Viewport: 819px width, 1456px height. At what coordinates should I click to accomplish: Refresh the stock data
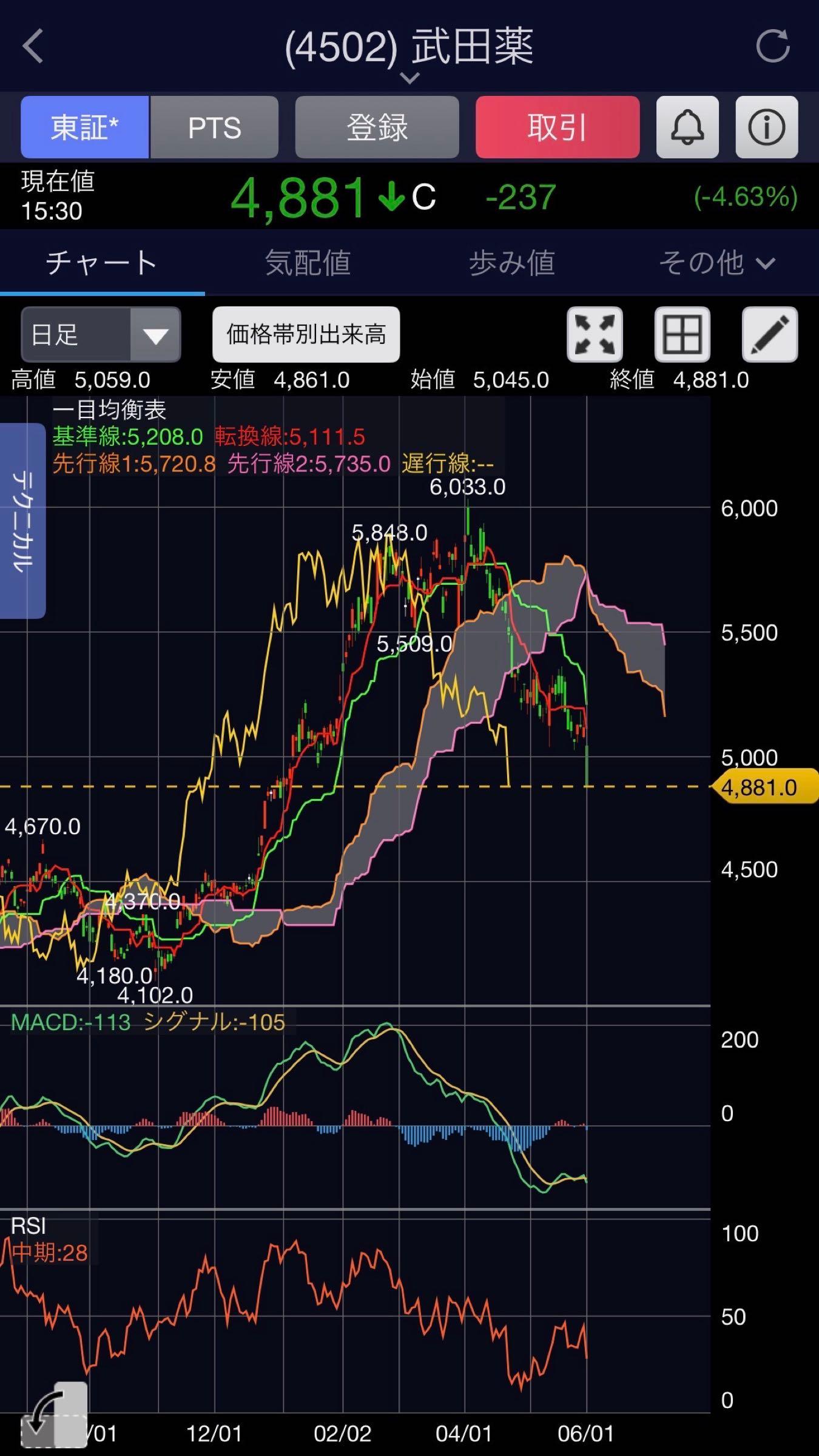coord(773,45)
